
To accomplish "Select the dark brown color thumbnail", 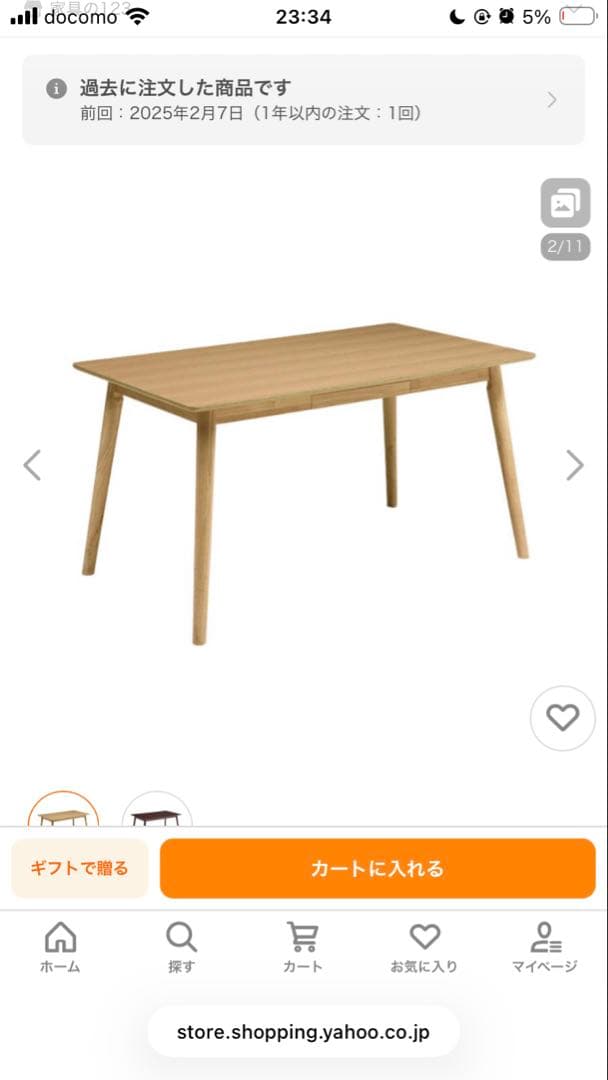I will pos(157,812).
